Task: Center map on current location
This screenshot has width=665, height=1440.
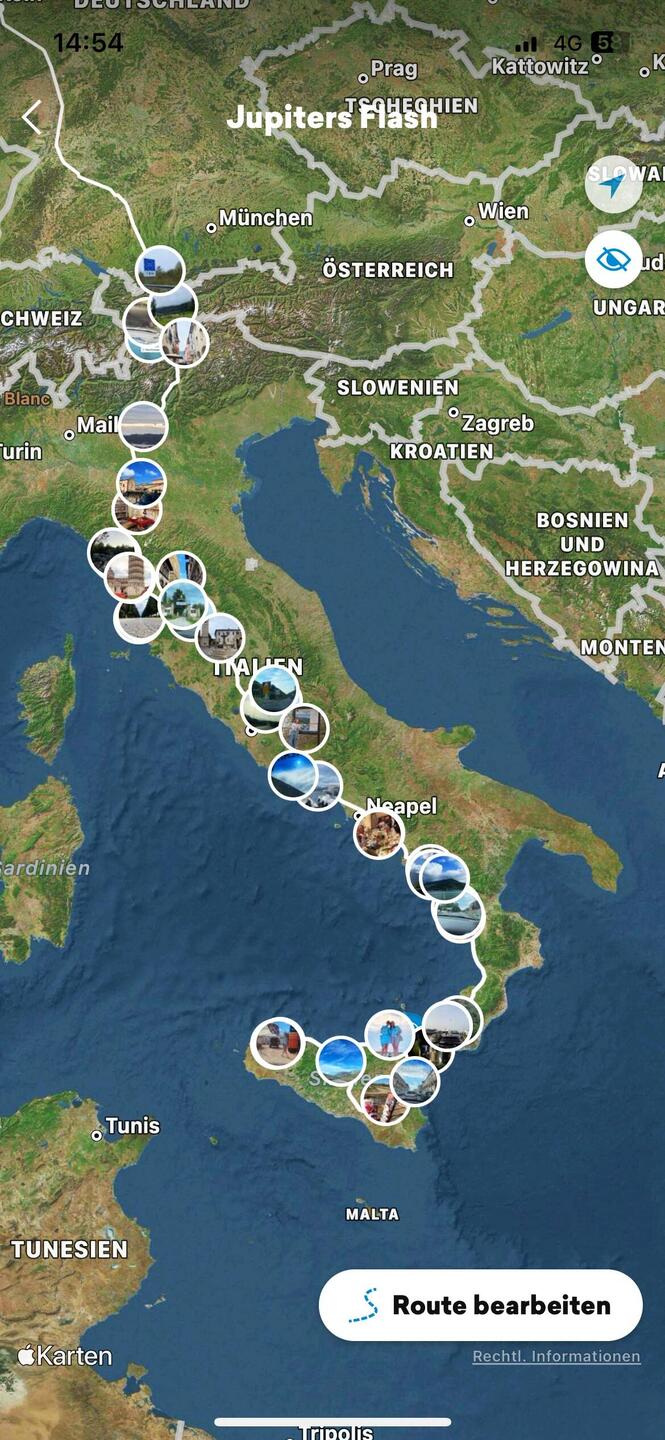Action: [x=613, y=184]
